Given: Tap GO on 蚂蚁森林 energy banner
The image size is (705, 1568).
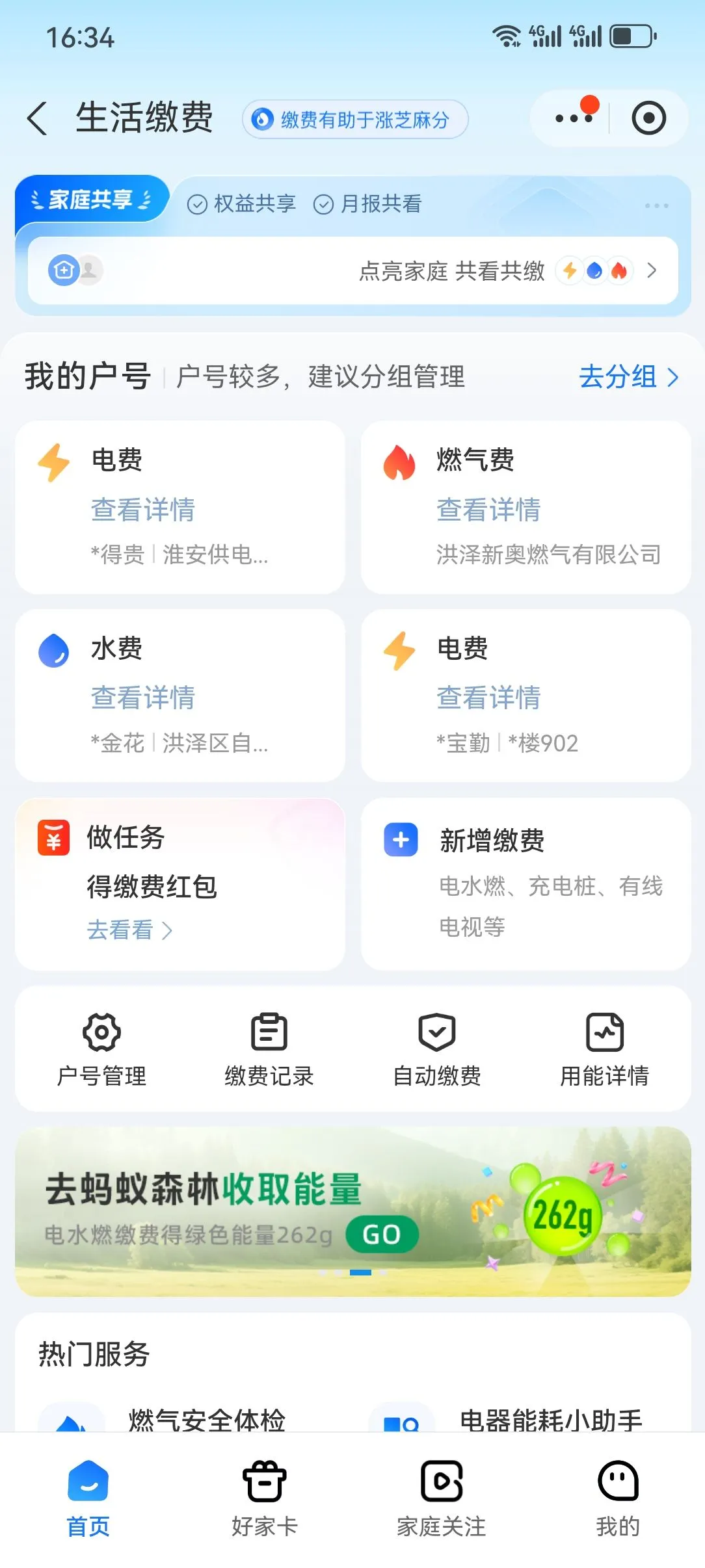Looking at the screenshot, I should point(381,1234).
